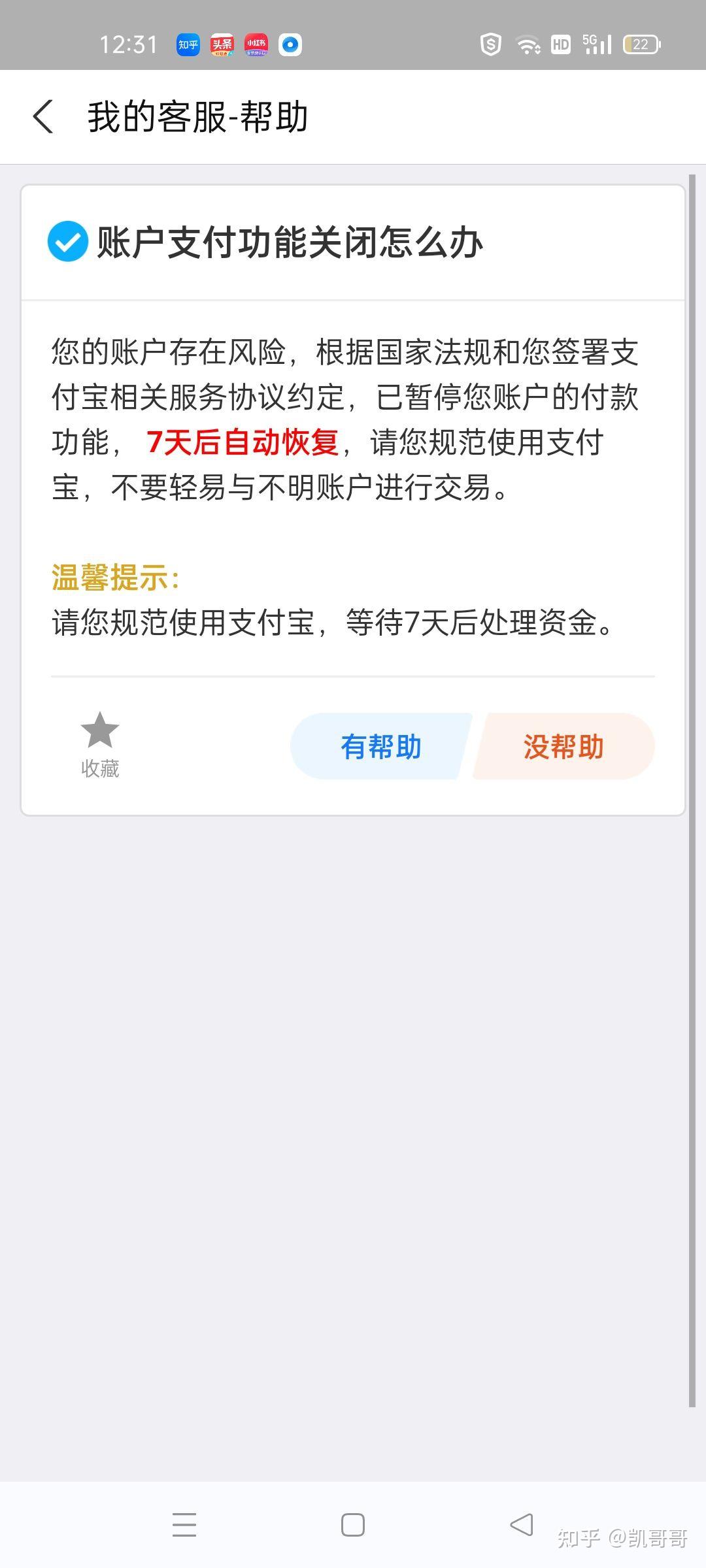Tap the battery indicator showing 22
Image resolution: width=706 pixels, height=1568 pixels.
(641, 44)
